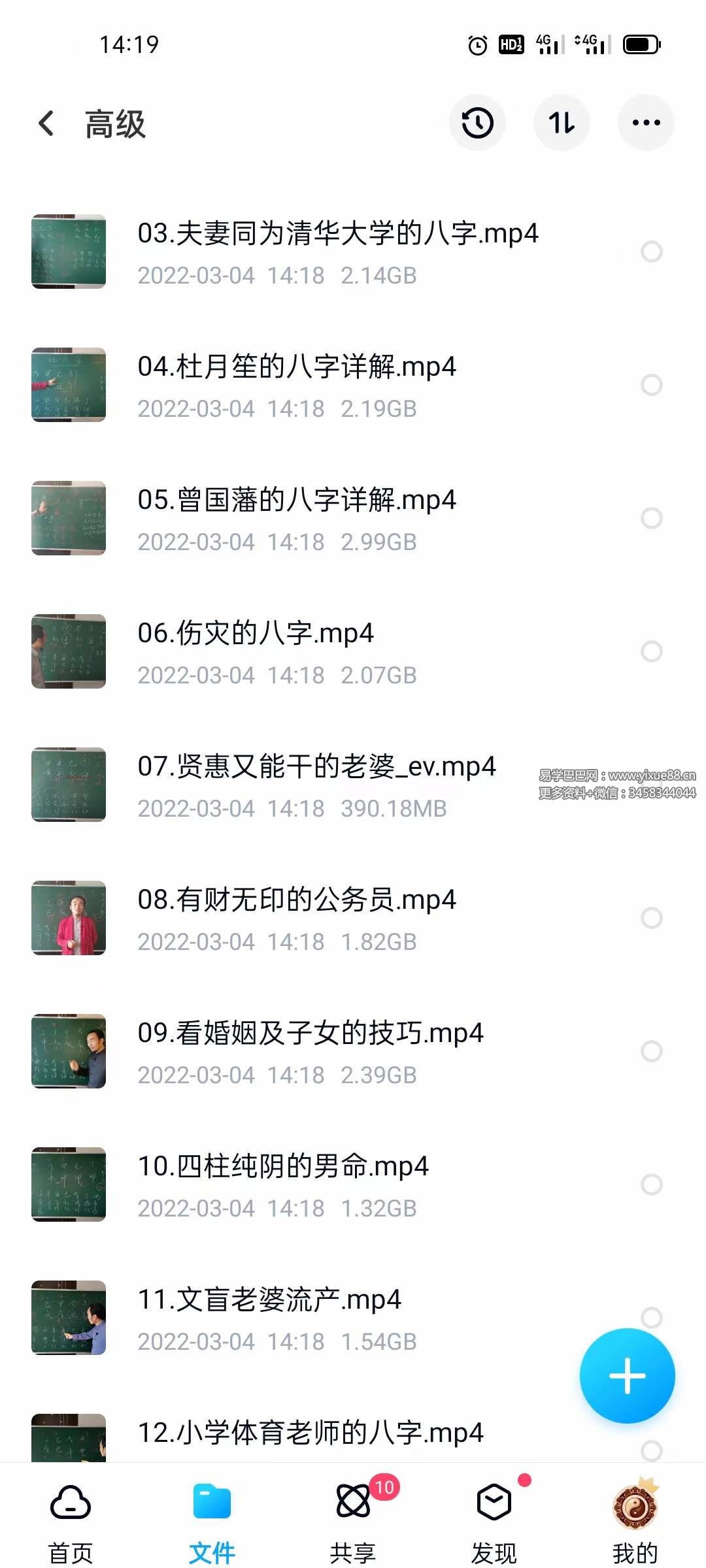Select the 08.有财无印的公务员.mp4 checkbox
This screenshot has width=706, height=1568.
pos(651,918)
